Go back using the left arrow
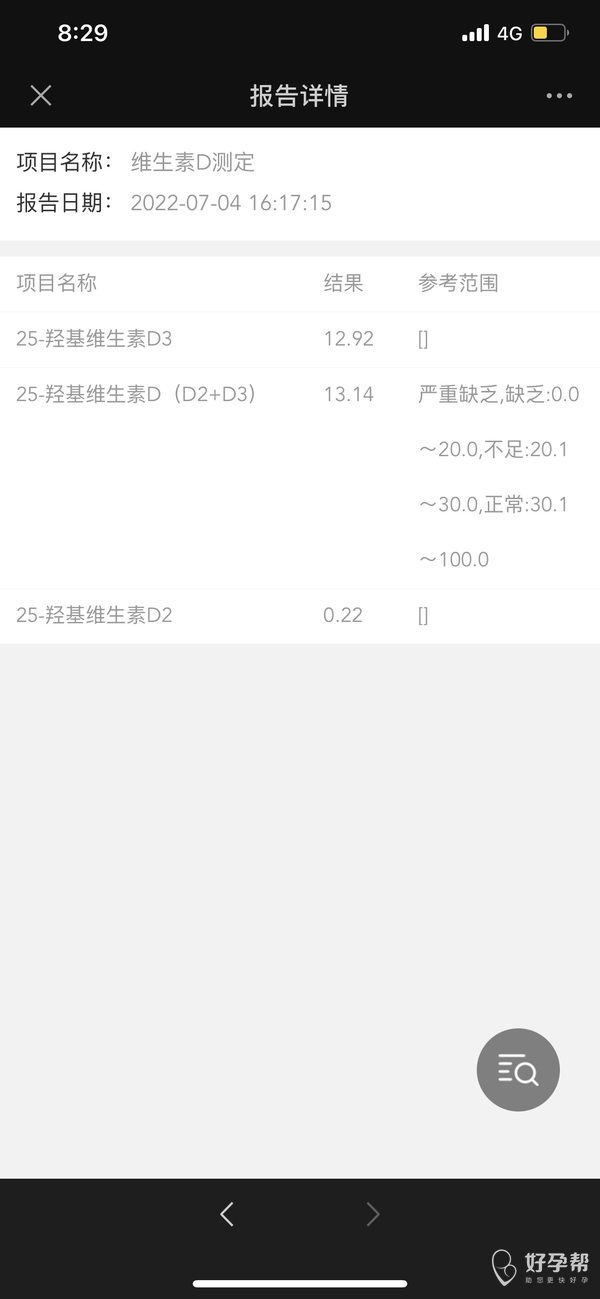The height and width of the screenshot is (1299, 600). pyautogui.click(x=227, y=1214)
